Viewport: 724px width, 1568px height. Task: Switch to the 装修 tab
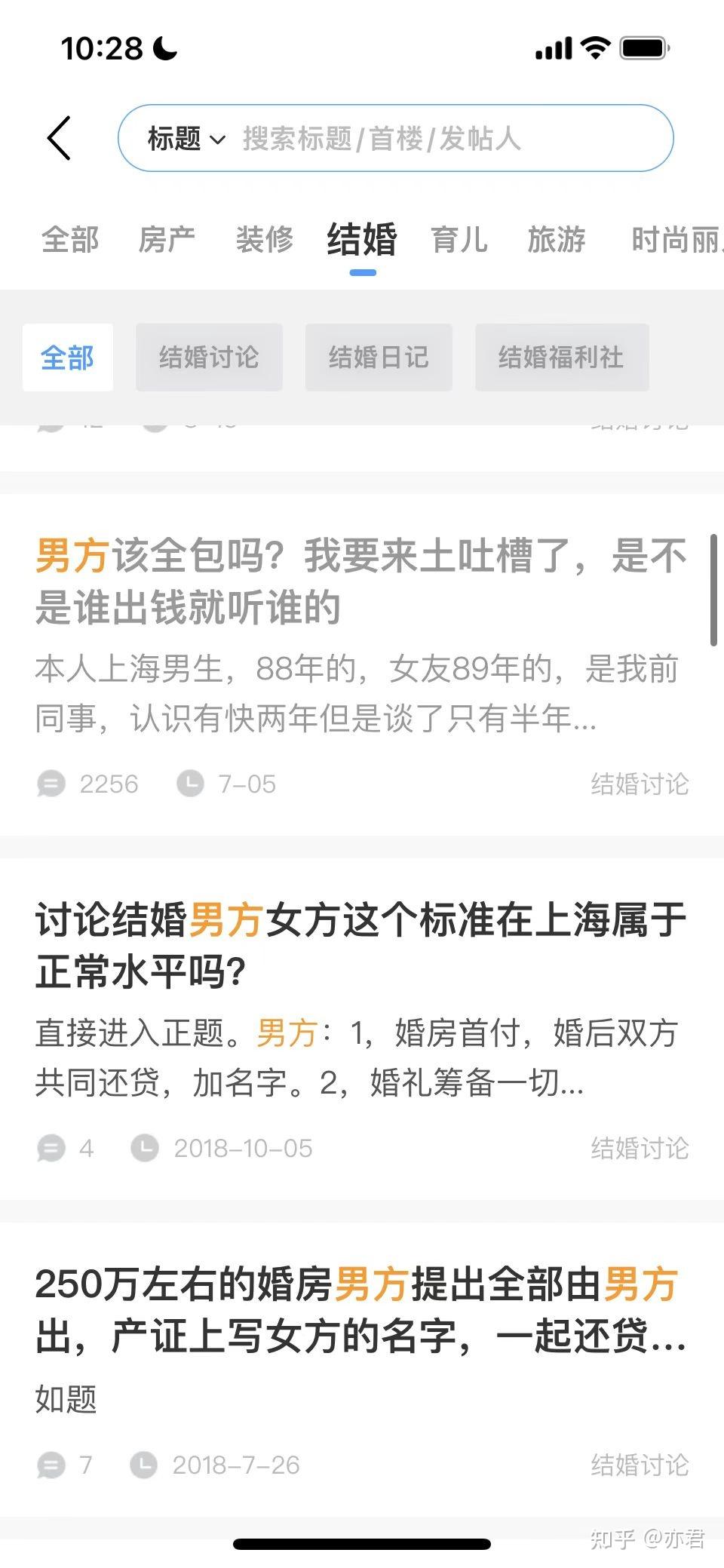264,240
